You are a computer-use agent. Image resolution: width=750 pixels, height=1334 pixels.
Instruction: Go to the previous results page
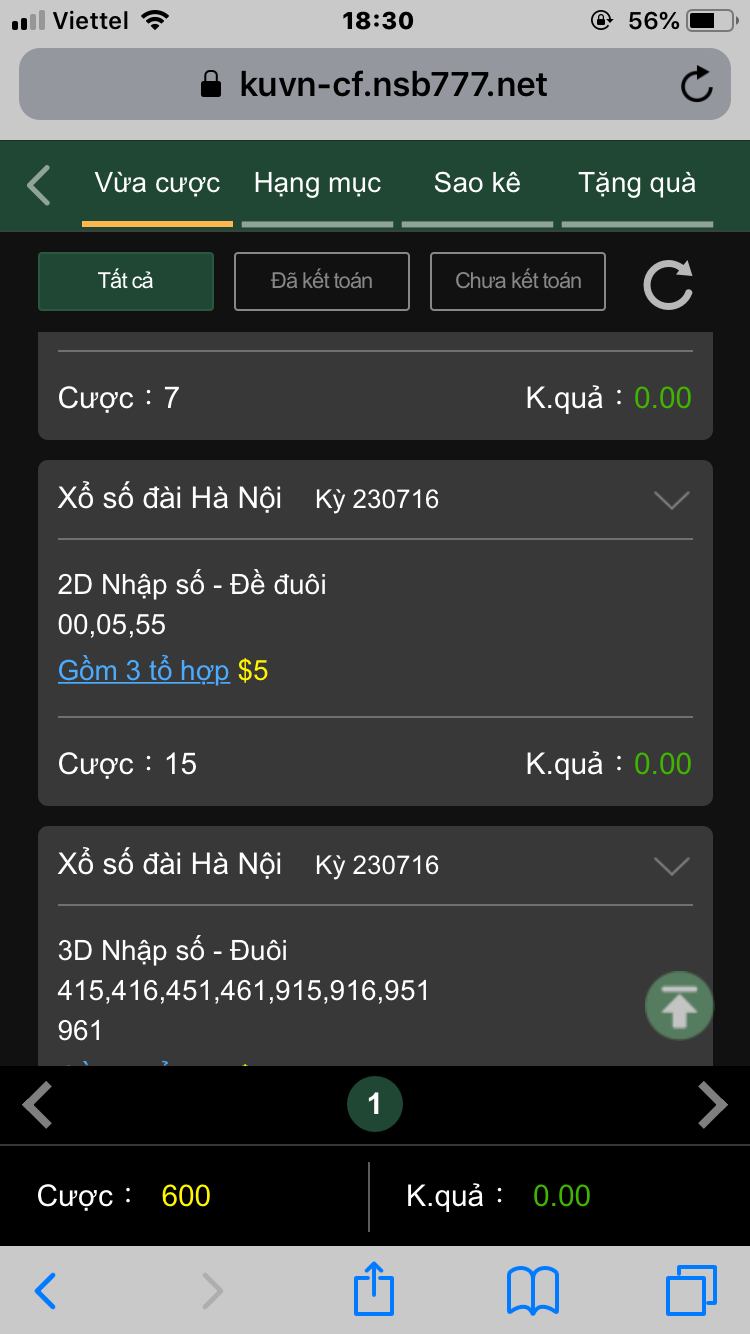pyautogui.click(x=38, y=1105)
